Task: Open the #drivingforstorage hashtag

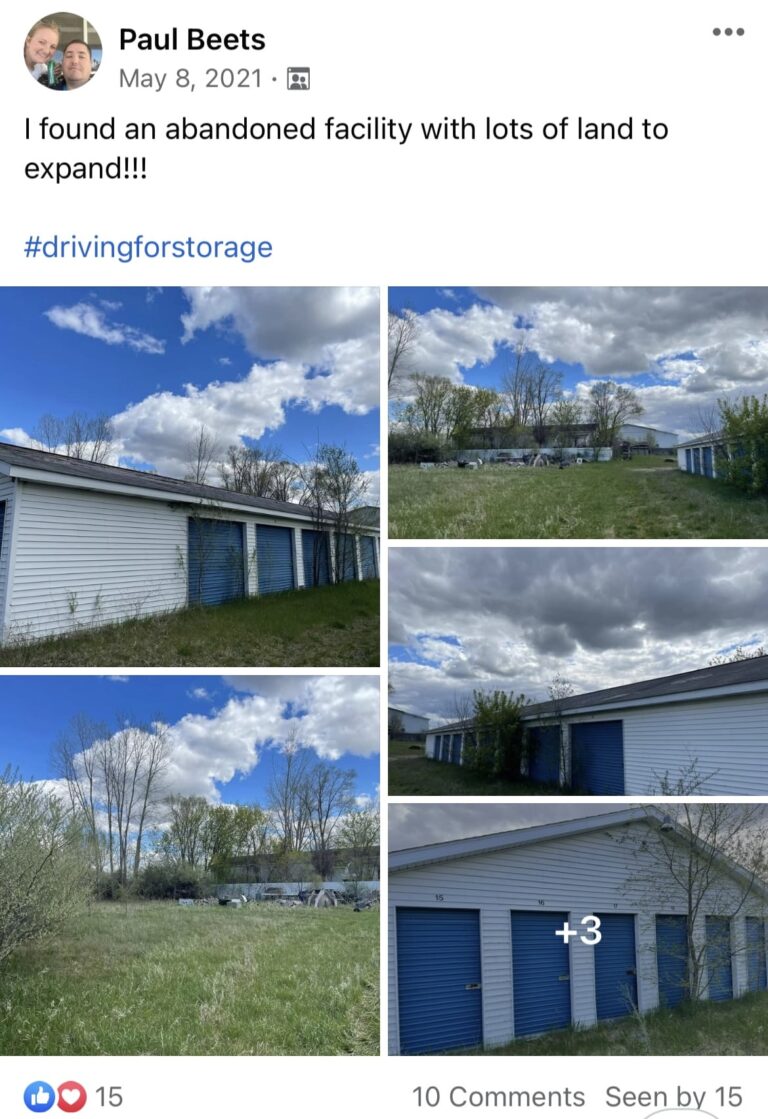Action: coord(148,247)
